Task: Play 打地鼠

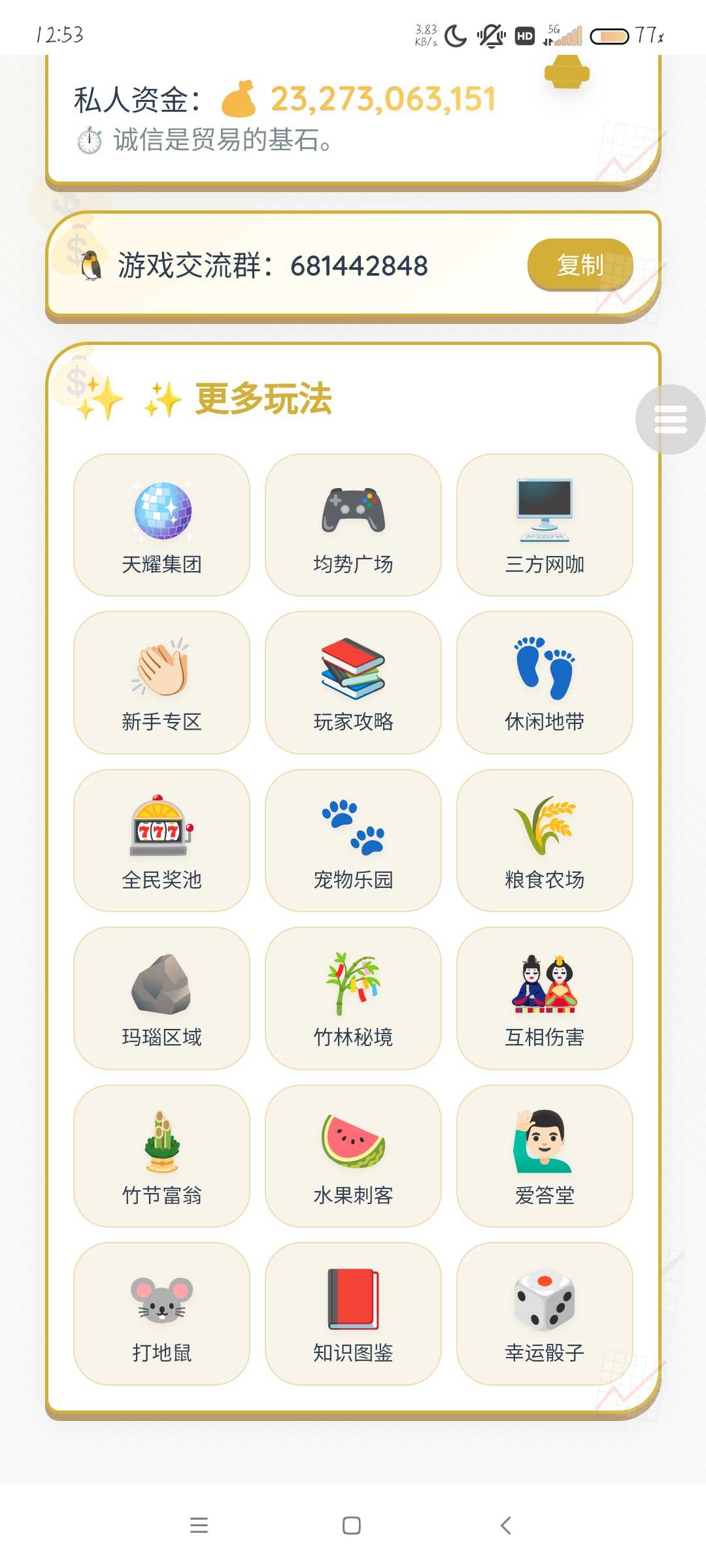Action: coord(161,1314)
